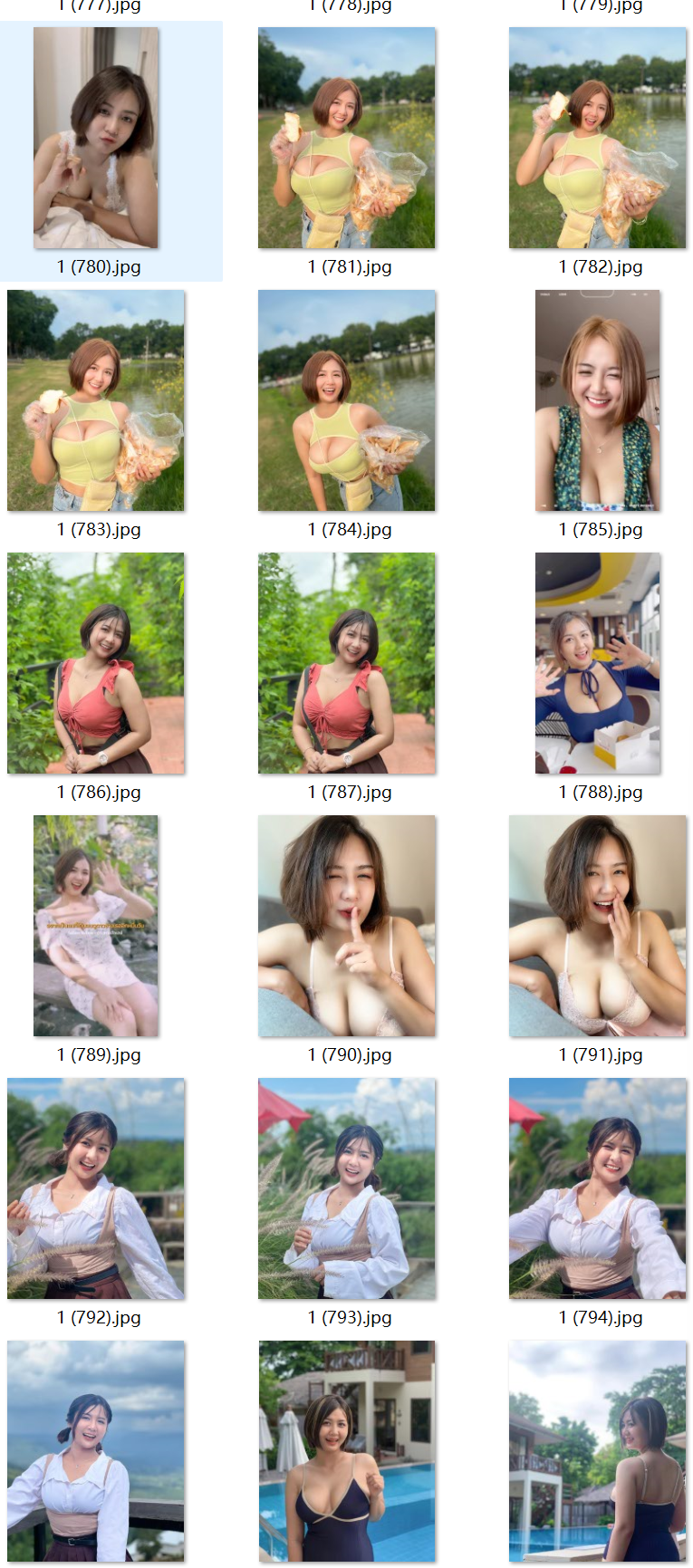693x1568 pixels.
Task: Select the file 1 (780).jpg
Action: [96, 138]
